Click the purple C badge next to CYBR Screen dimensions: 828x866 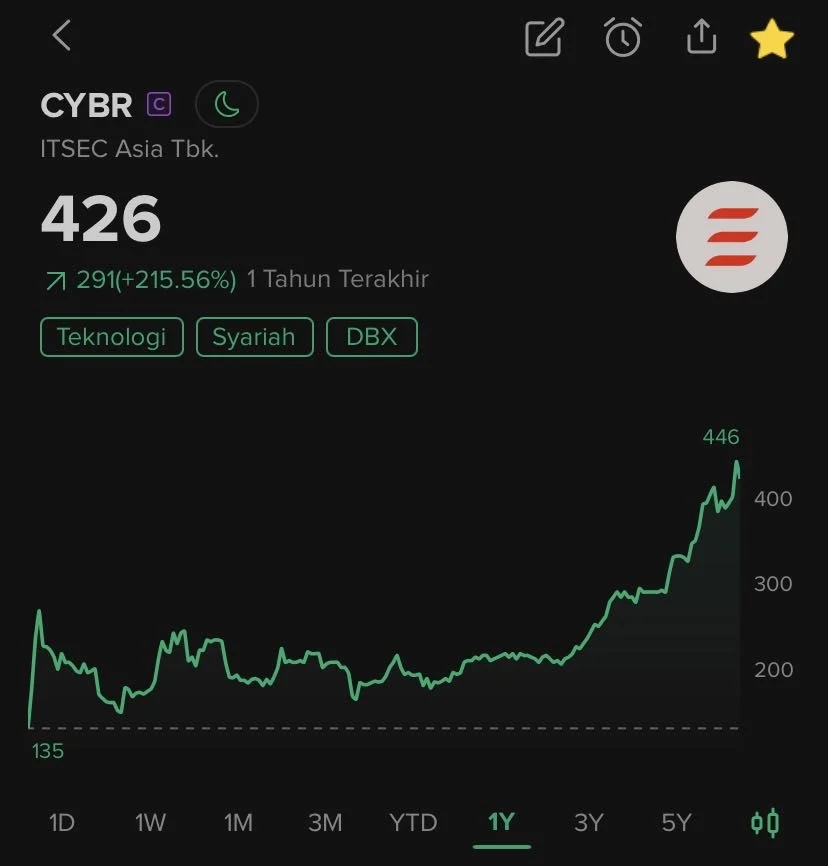click(x=158, y=104)
